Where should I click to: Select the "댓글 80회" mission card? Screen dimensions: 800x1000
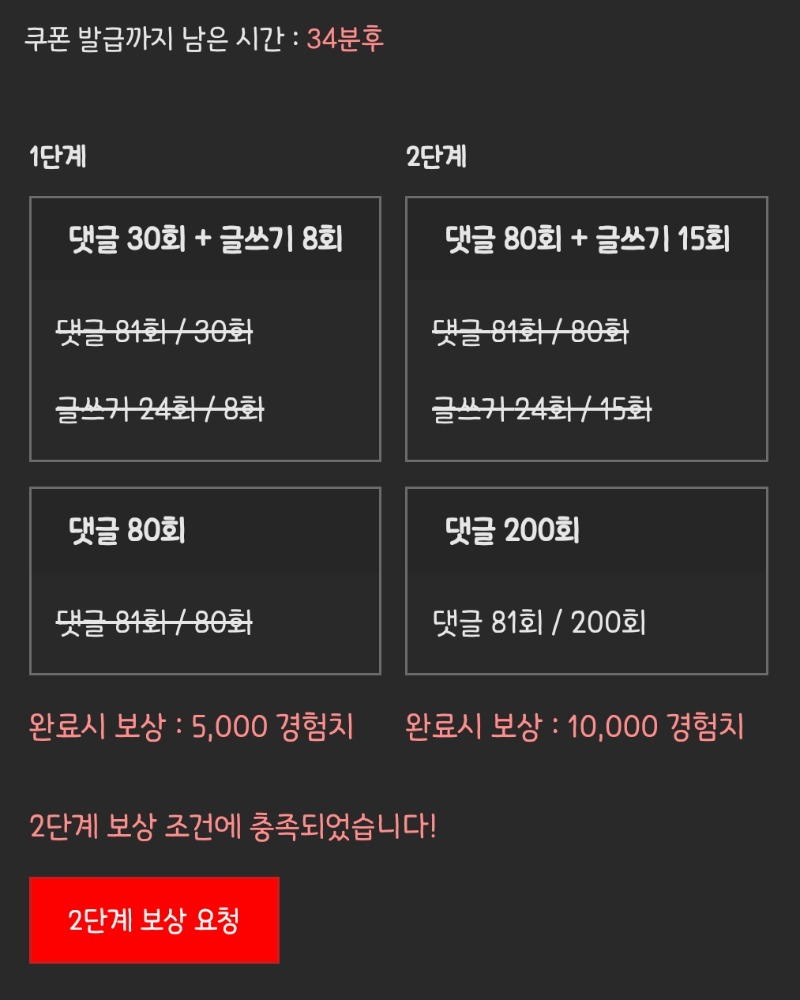click(205, 580)
